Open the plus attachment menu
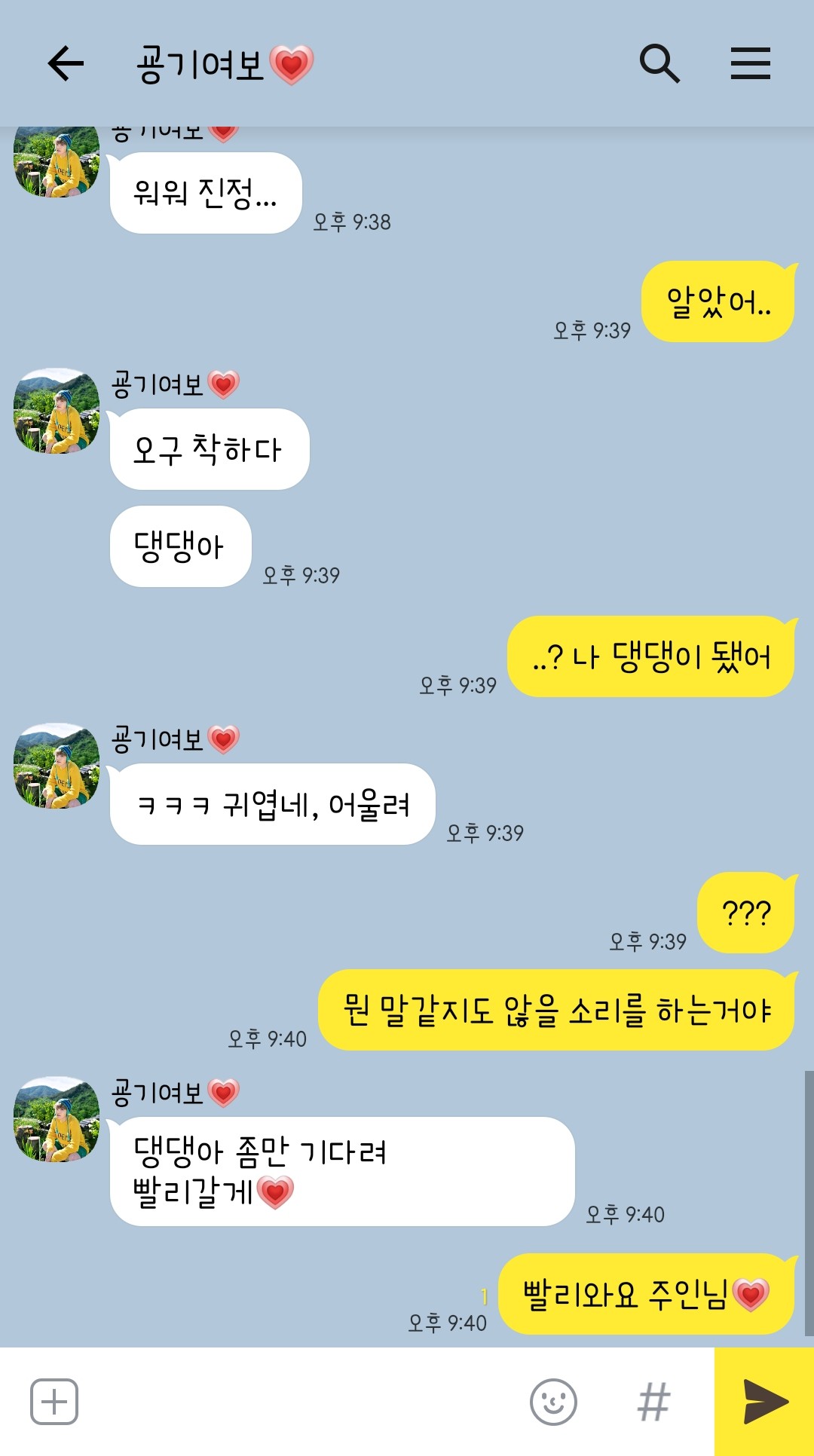814x1456 pixels. point(54,1402)
